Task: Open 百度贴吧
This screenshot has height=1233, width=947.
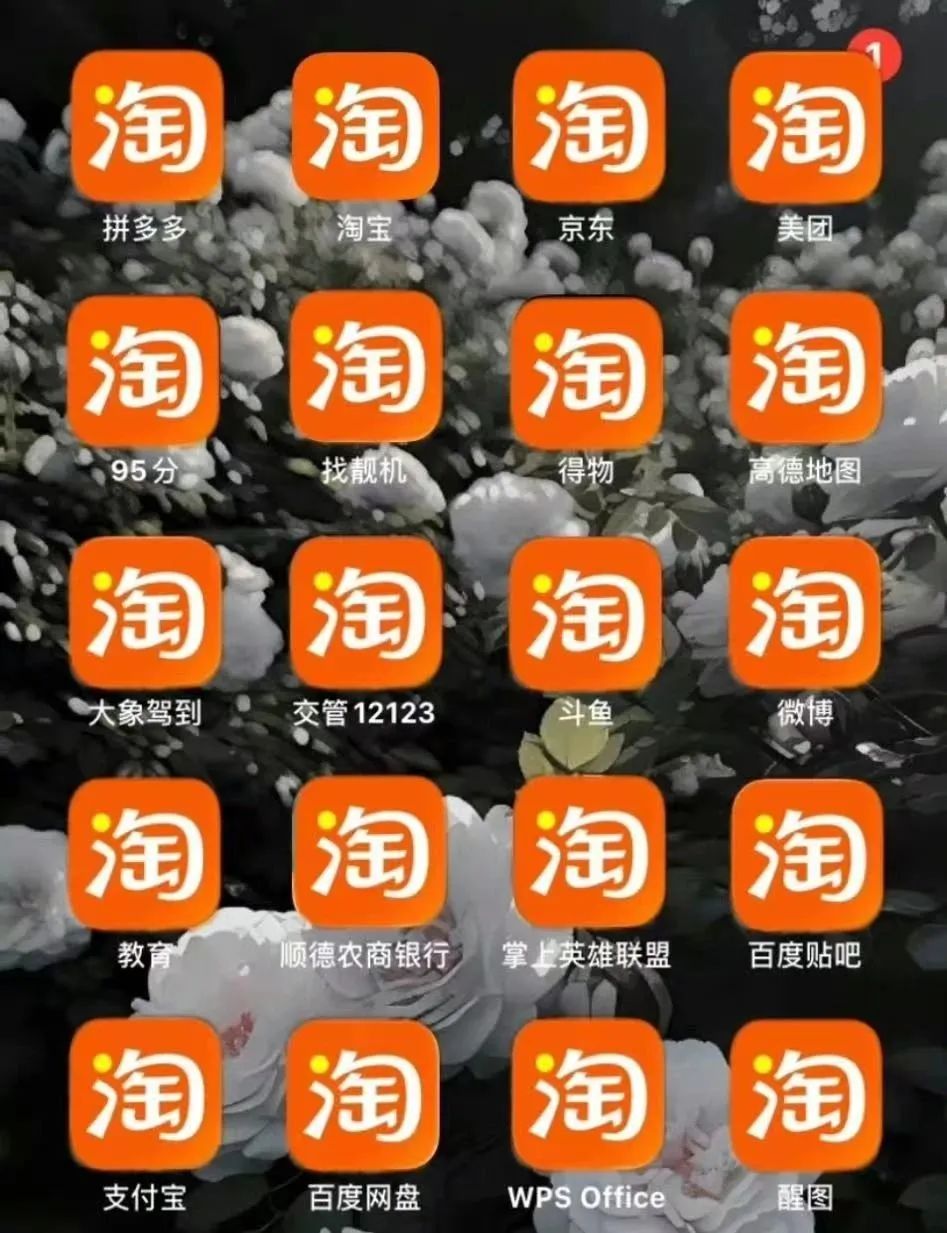Action: pyautogui.click(x=807, y=854)
